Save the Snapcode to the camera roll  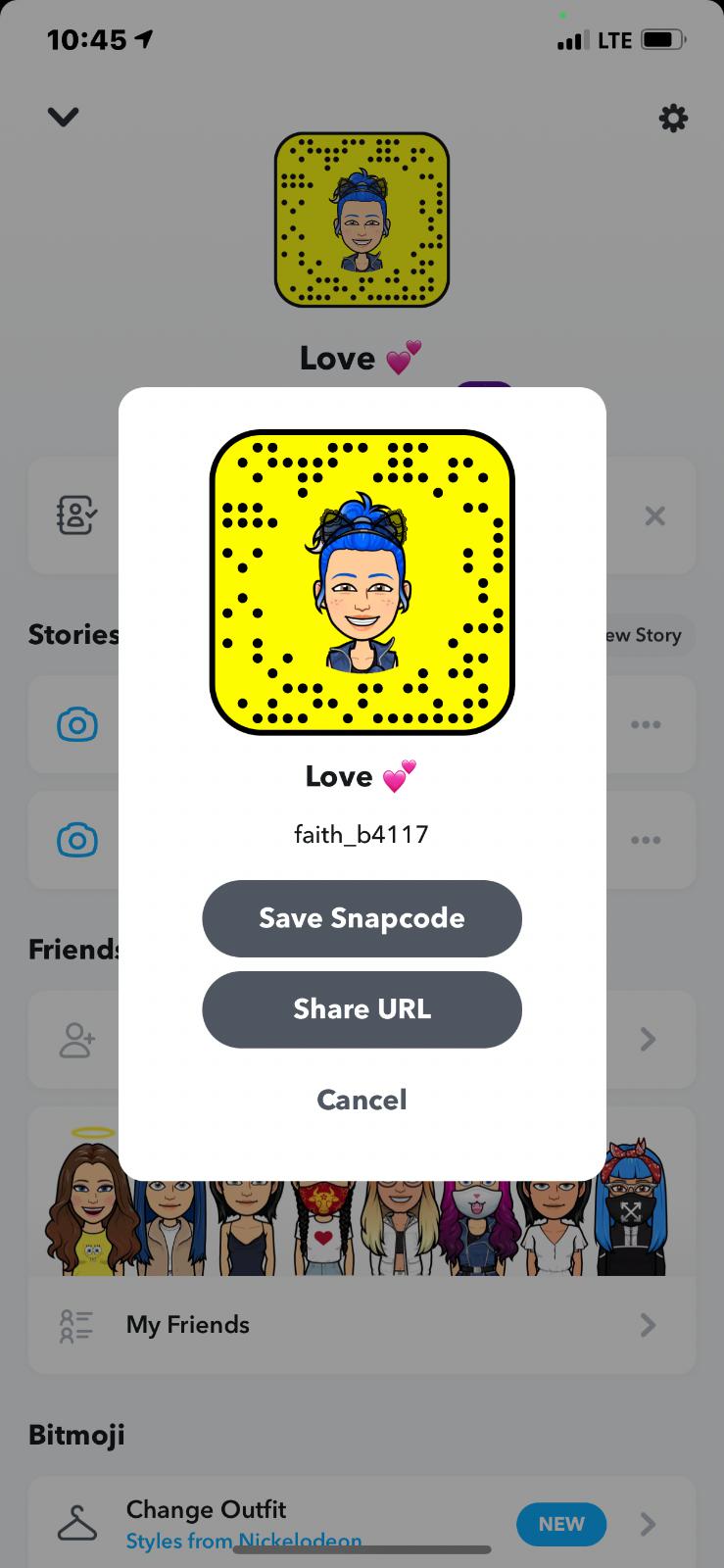[362, 918]
